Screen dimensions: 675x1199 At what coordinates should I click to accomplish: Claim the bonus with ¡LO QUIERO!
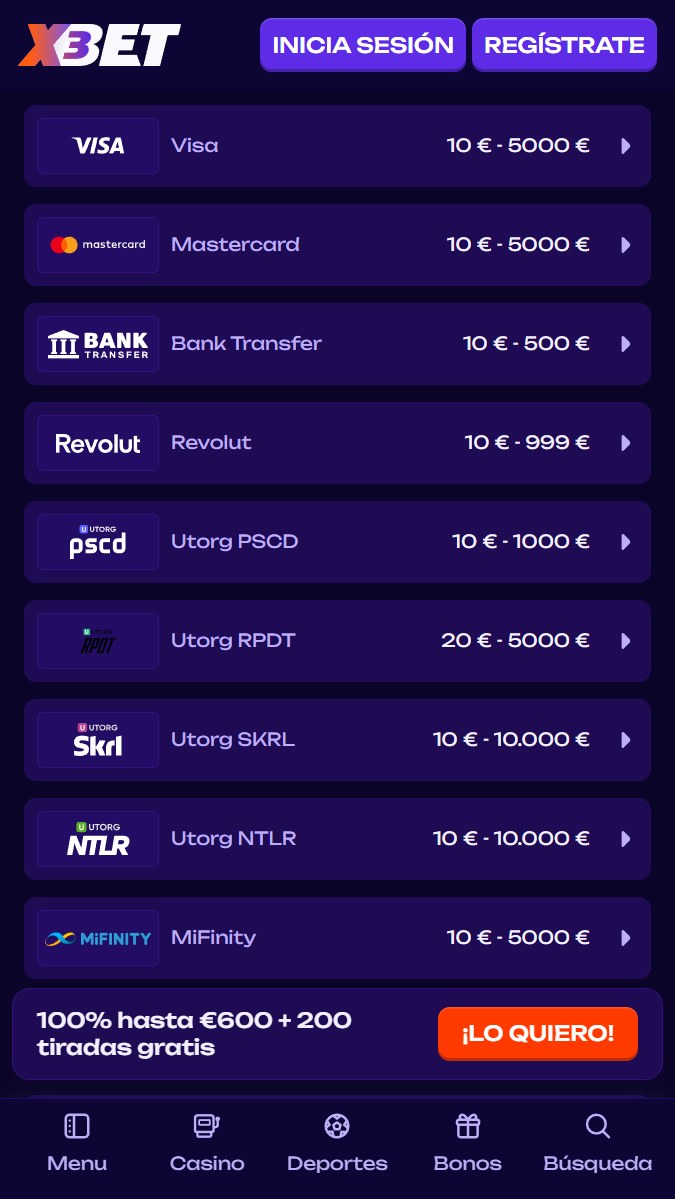tap(537, 1033)
